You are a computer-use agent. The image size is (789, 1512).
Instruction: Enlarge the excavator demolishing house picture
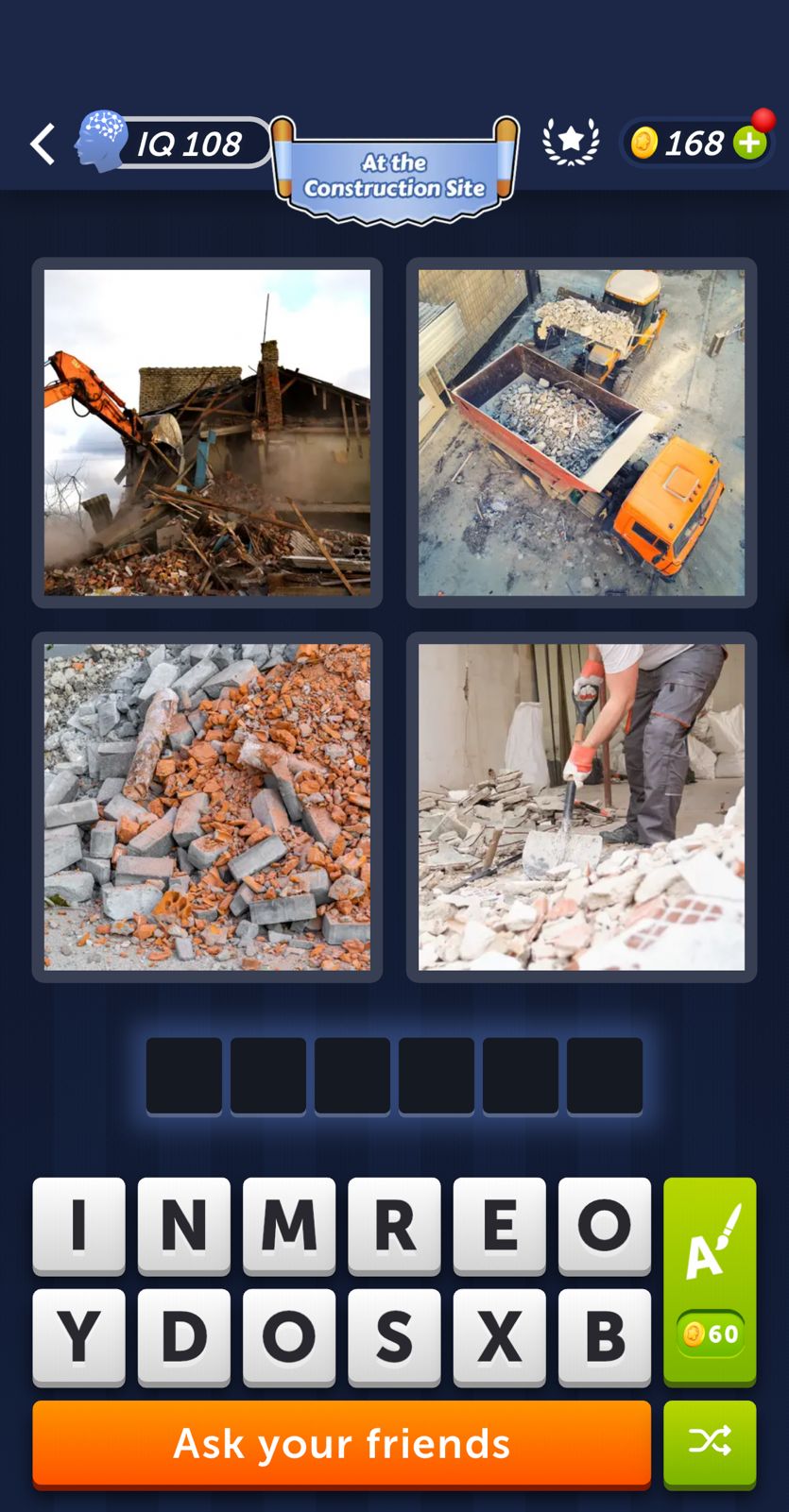[x=207, y=433]
